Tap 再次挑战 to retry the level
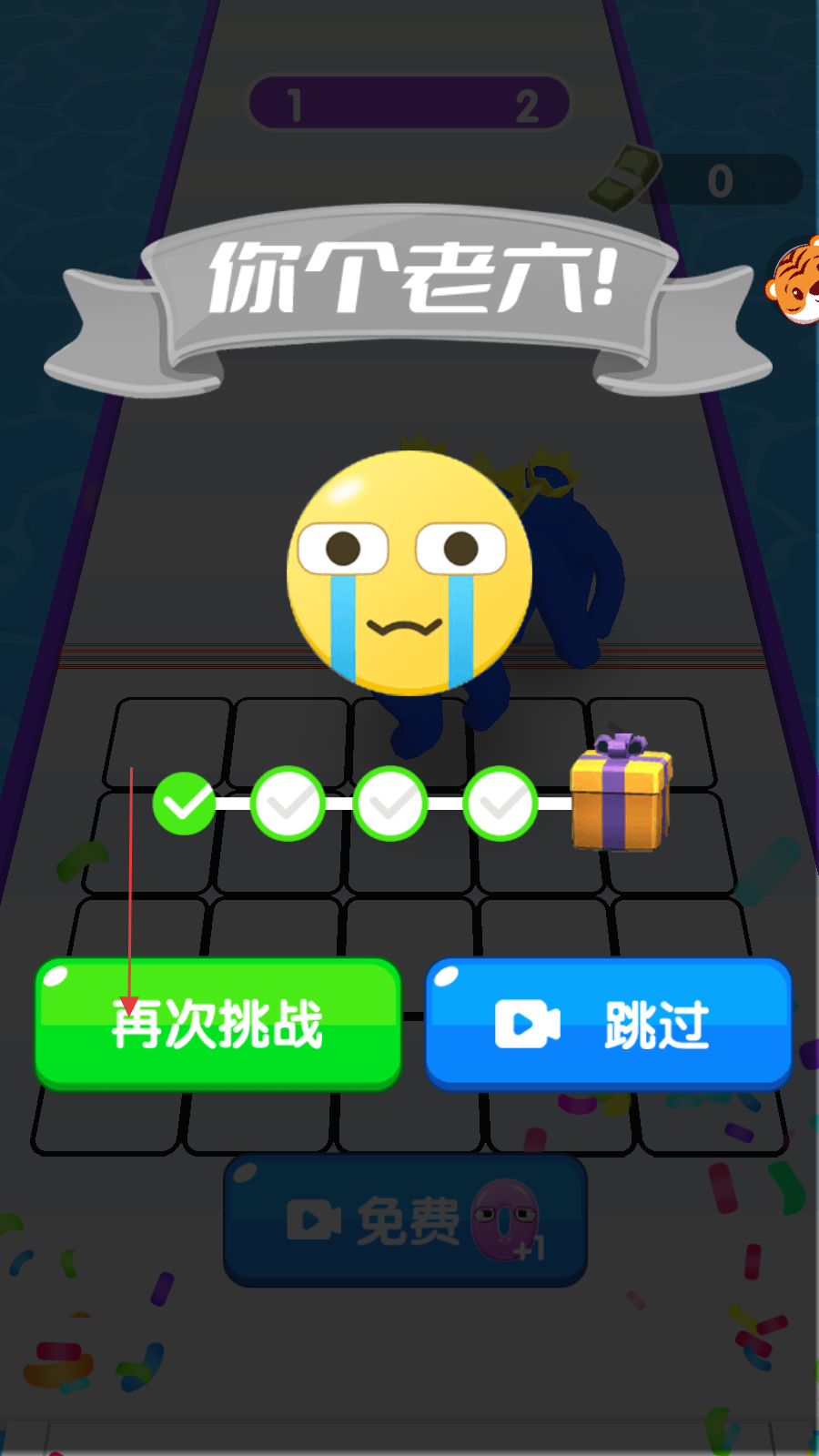This screenshot has width=819, height=1456. [217, 1024]
